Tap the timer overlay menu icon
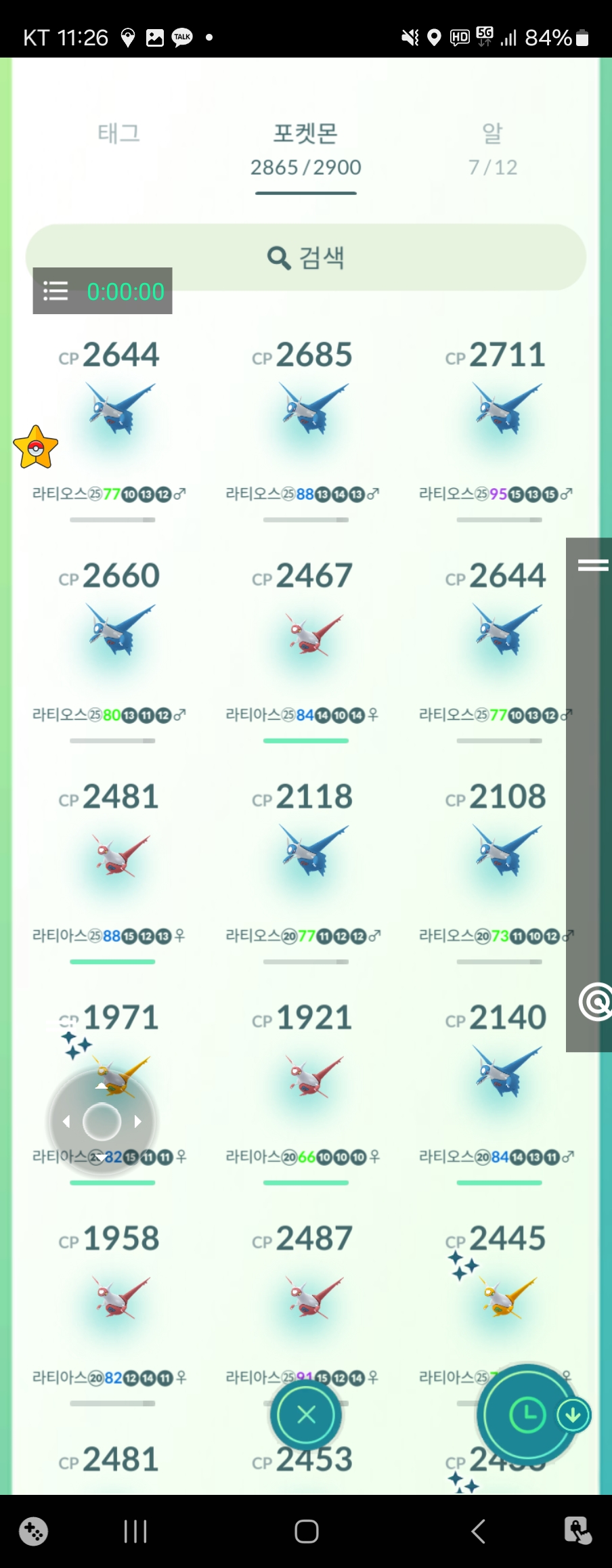 tap(56, 291)
